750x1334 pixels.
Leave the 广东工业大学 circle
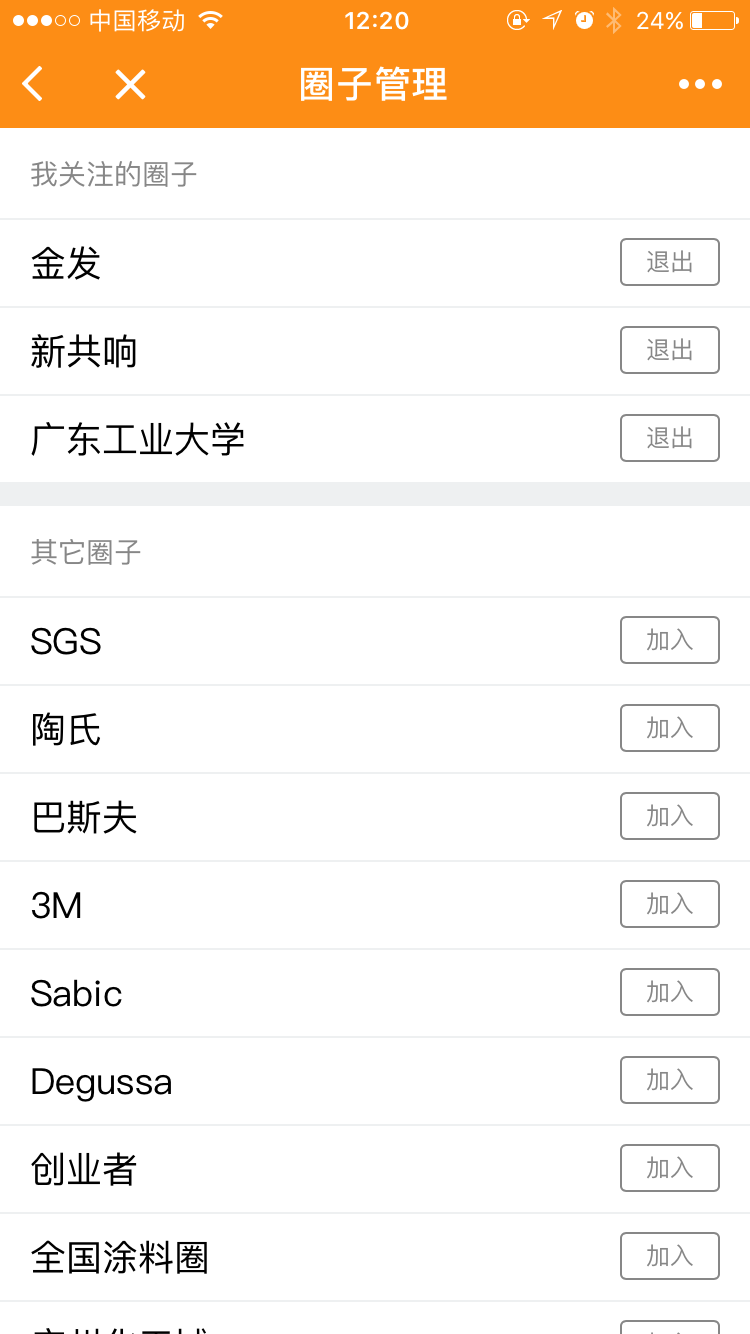point(670,438)
